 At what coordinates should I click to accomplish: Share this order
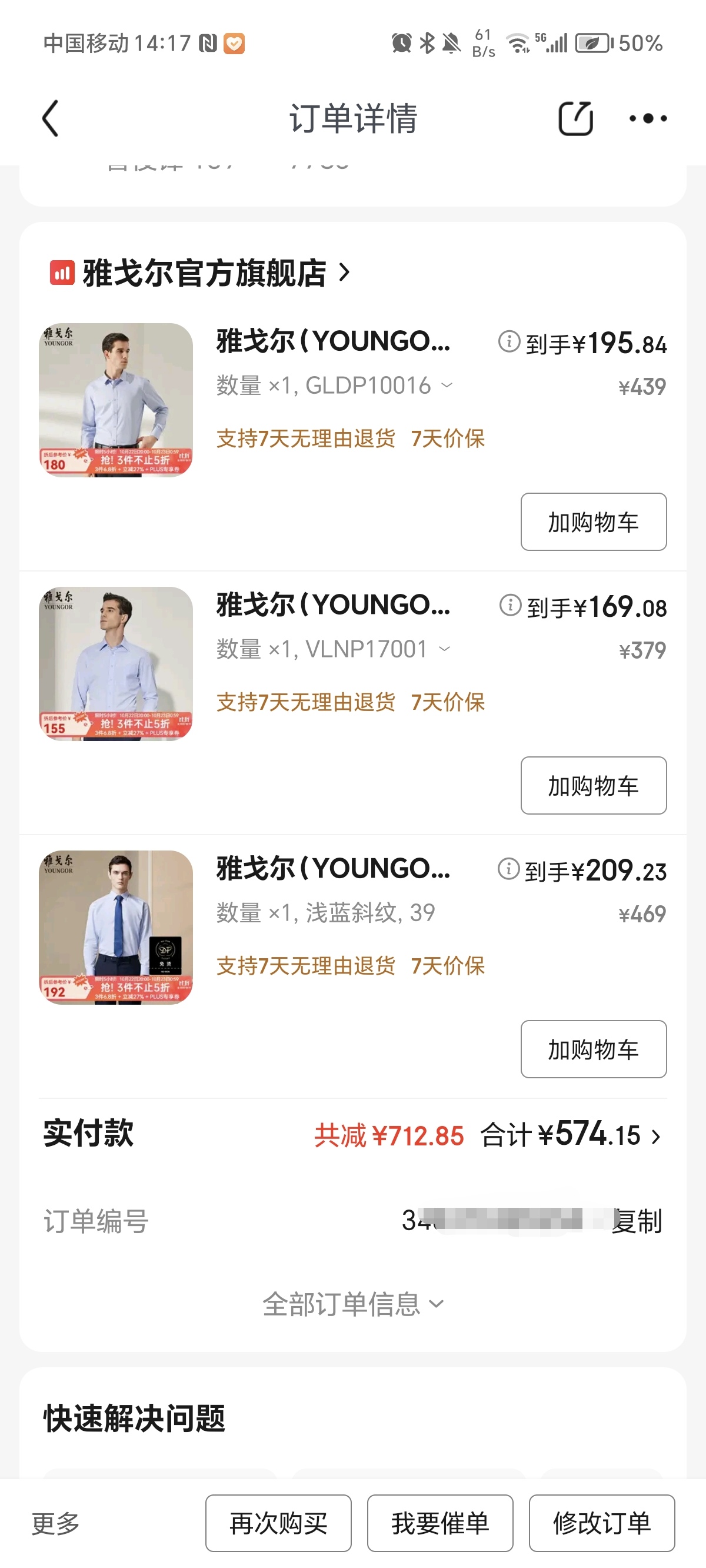click(x=575, y=118)
